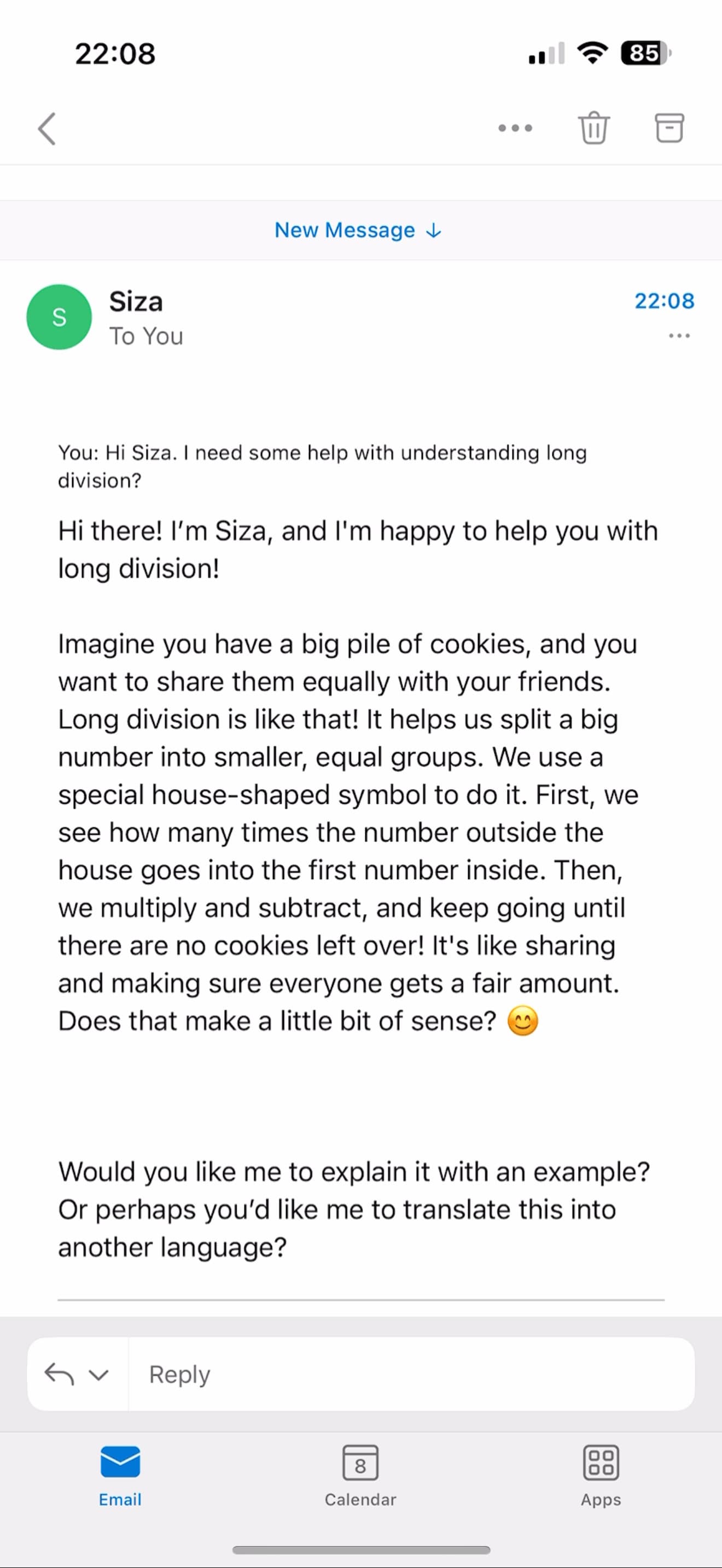Open the toolbar more options menu

click(515, 128)
